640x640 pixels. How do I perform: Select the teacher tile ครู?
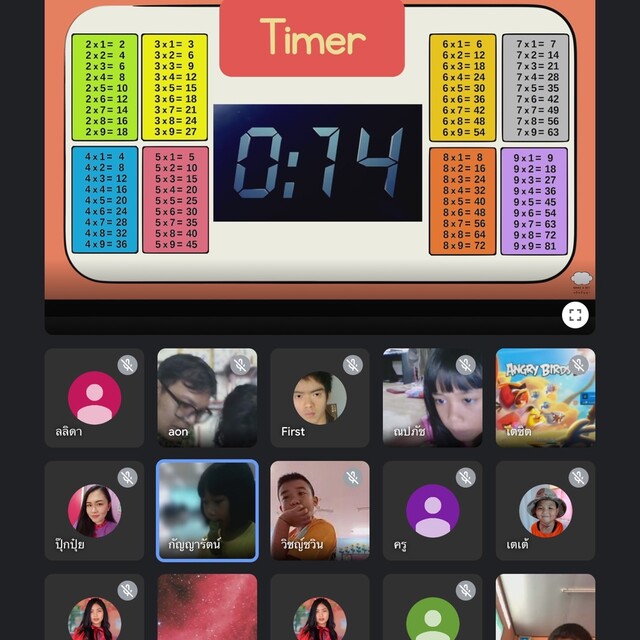tap(433, 510)
